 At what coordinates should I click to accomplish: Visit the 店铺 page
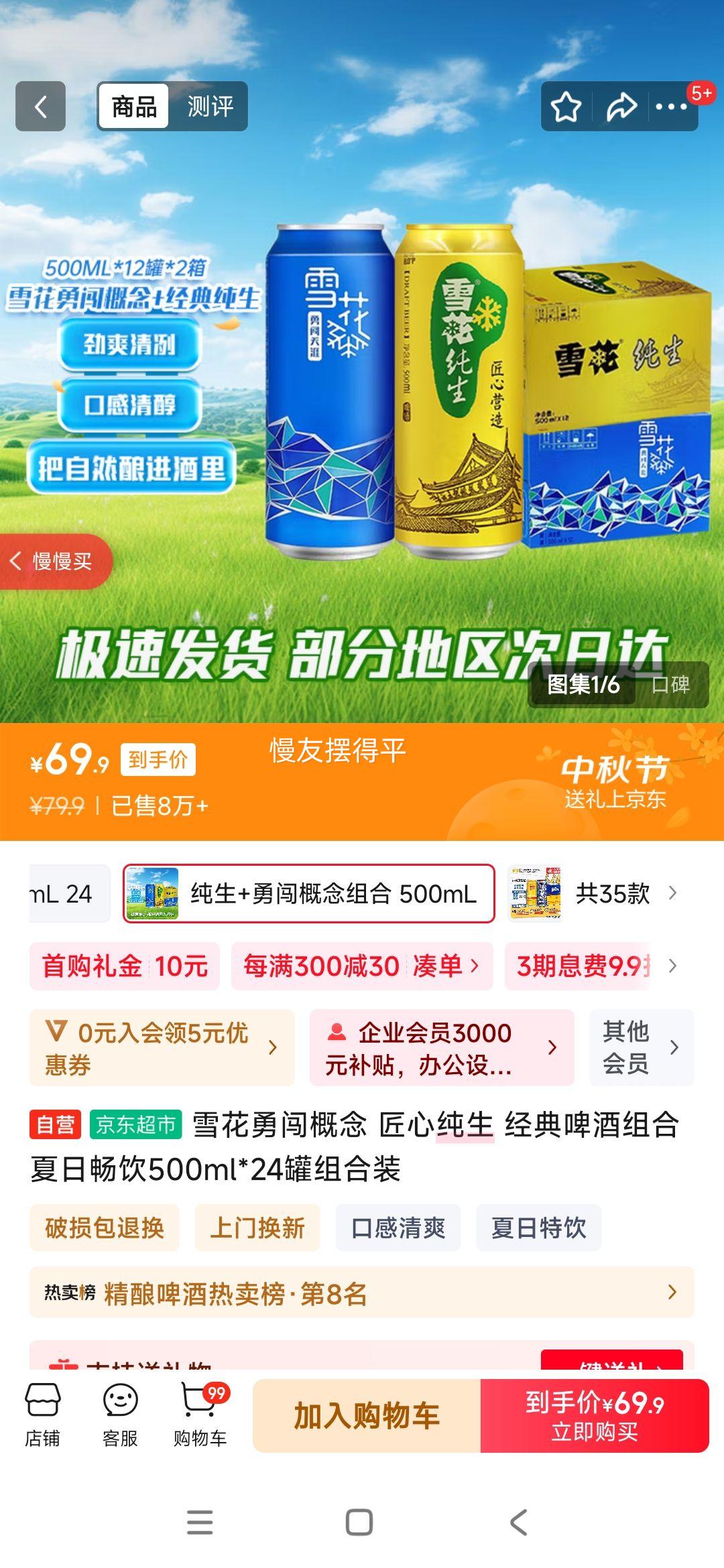pos(42,1415)
